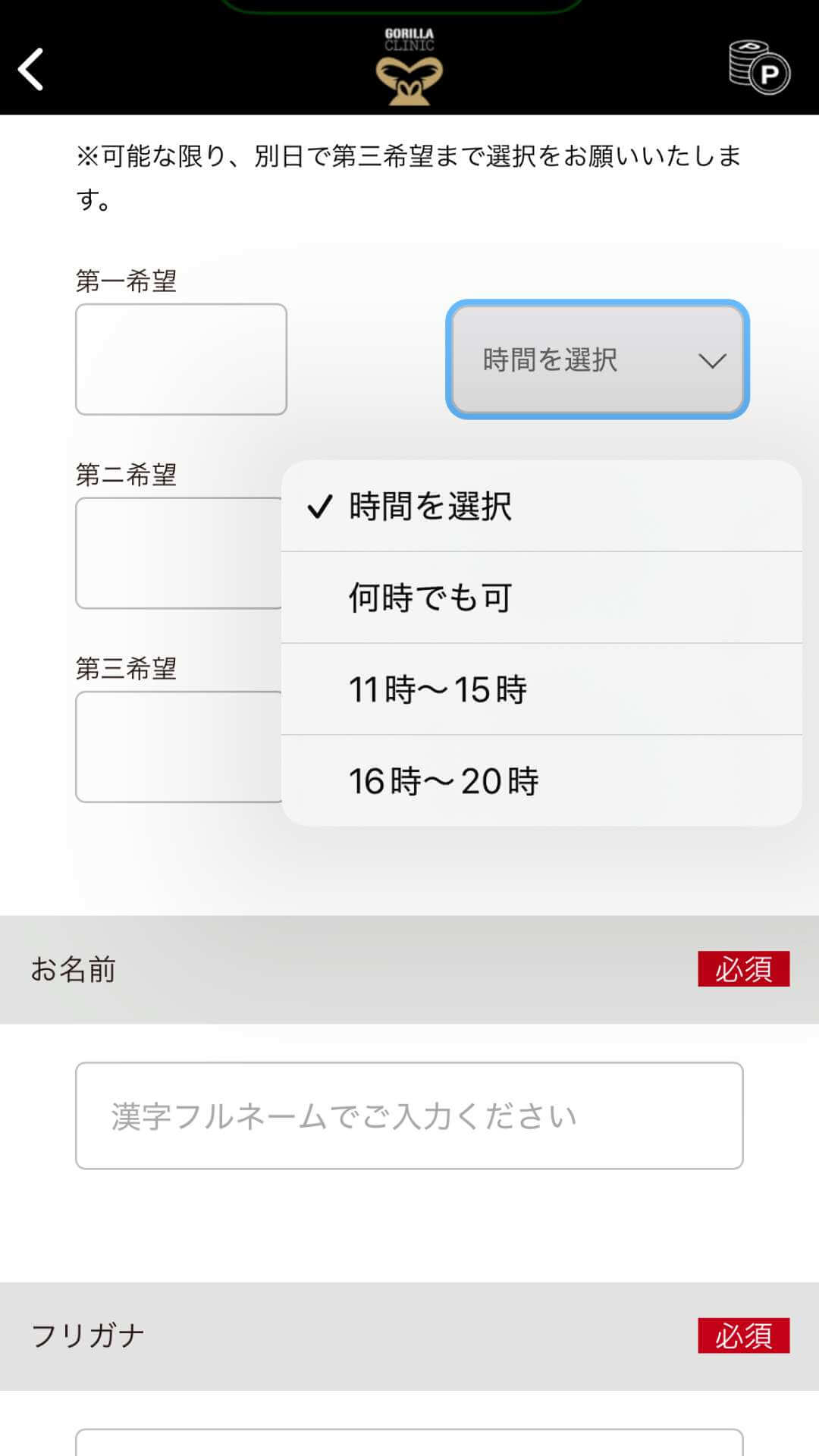The image size is (819, 1456).
Task: Select the 16時〜20時 time slot
Action: click(x=541, y=781)
